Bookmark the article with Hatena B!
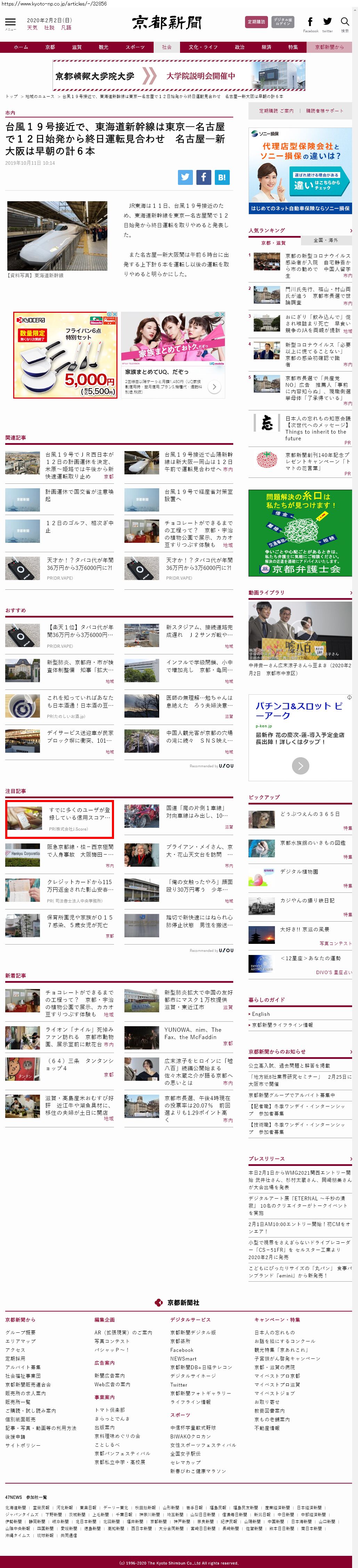The height and width of the screenshot is (1568, 358). point(222,177)
